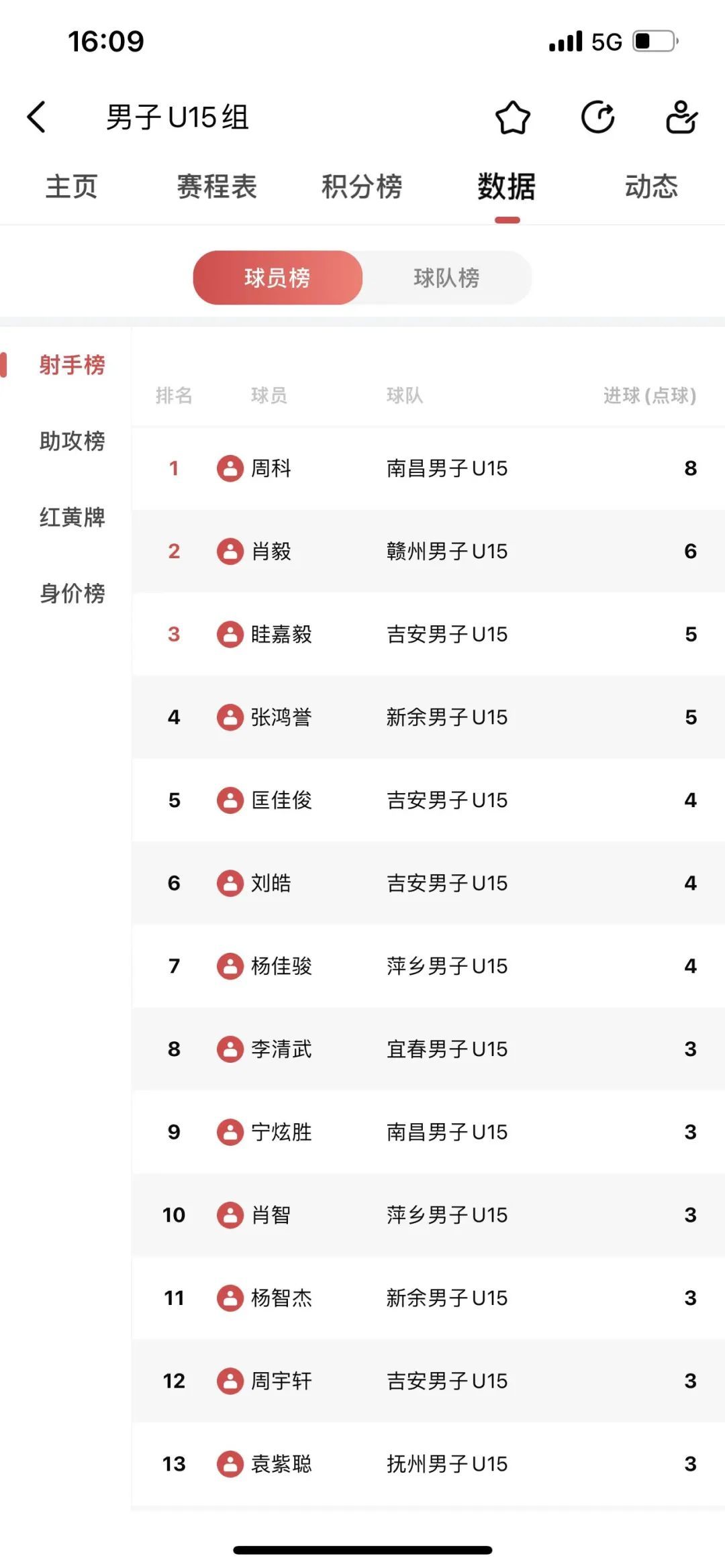Tap 周科's player avatar icon
725x1568 pixels.
point(231,469)
